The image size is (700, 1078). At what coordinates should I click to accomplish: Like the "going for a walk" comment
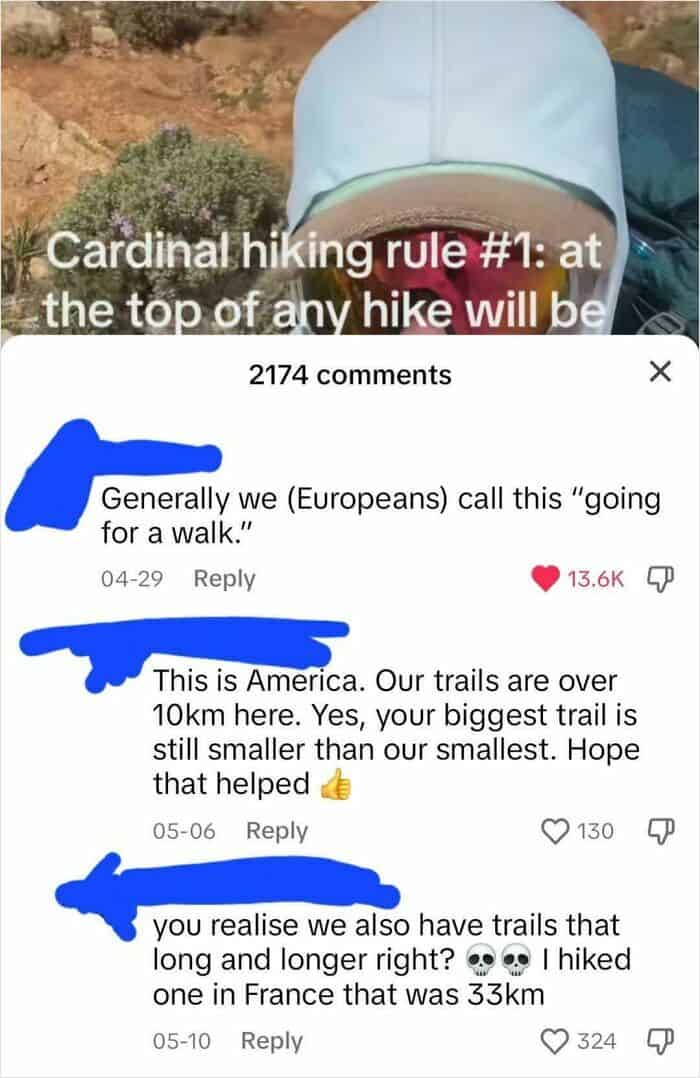click(x=544, y=579)
